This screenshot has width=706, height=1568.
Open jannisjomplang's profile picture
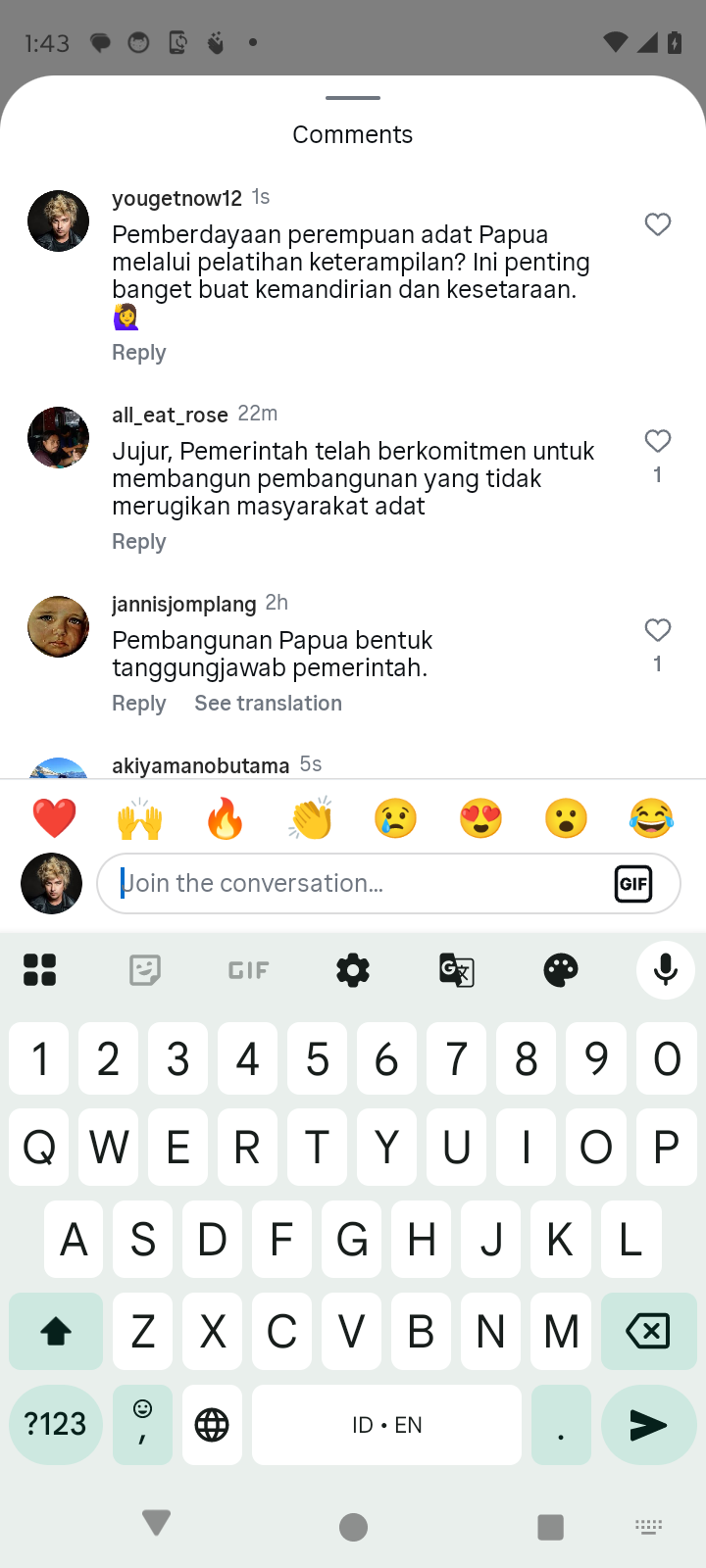click(x=58, y=627)
